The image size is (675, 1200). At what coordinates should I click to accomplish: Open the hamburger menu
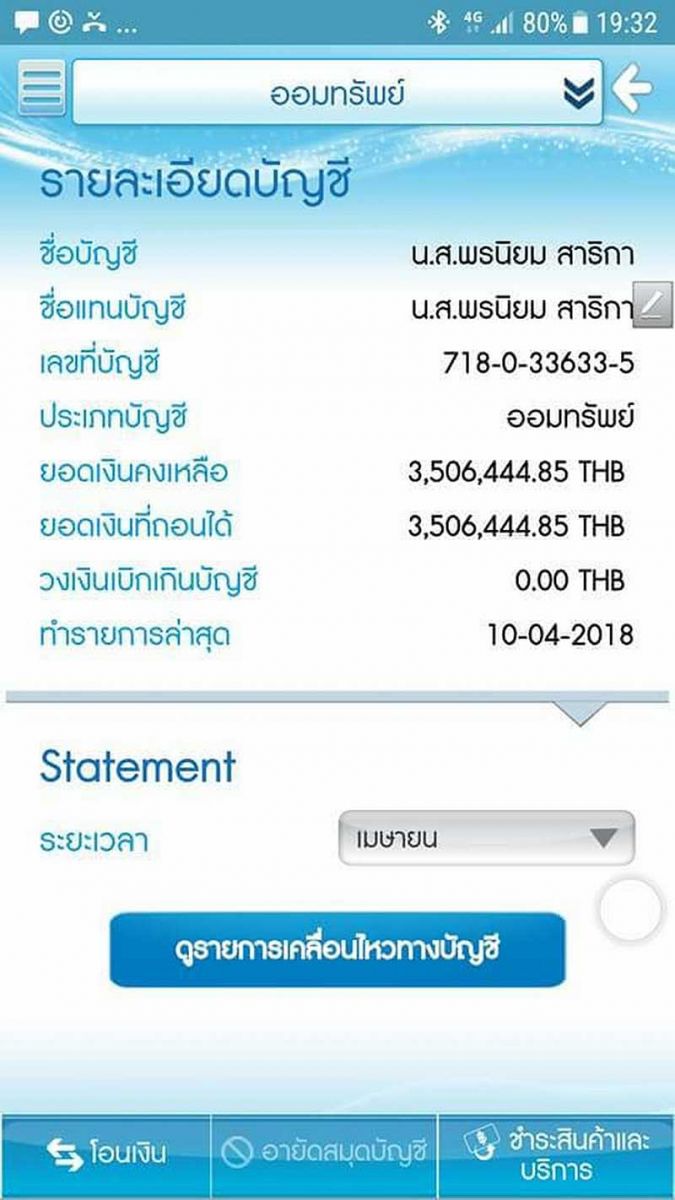tap(41, 90)
